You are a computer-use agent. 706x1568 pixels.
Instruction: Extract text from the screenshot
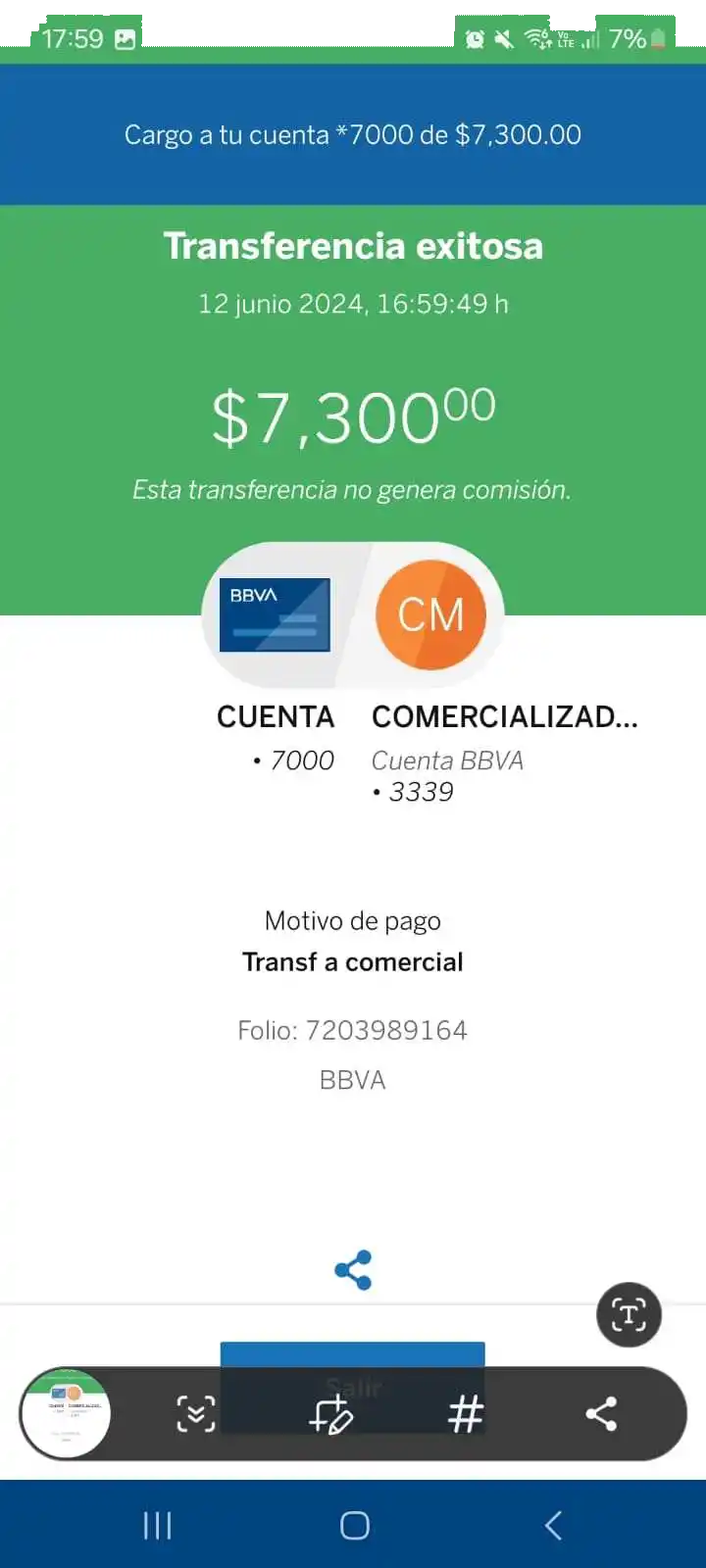point(629,1314)
